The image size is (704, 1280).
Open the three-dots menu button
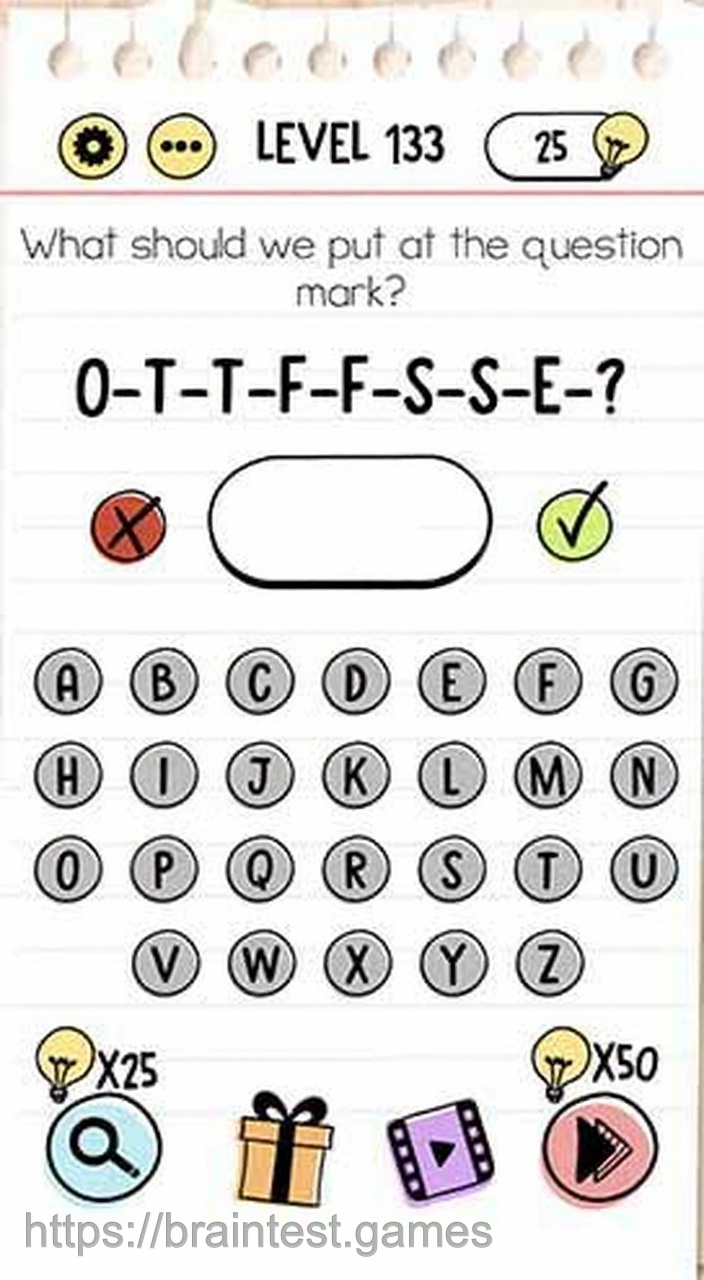click(181, 147)
